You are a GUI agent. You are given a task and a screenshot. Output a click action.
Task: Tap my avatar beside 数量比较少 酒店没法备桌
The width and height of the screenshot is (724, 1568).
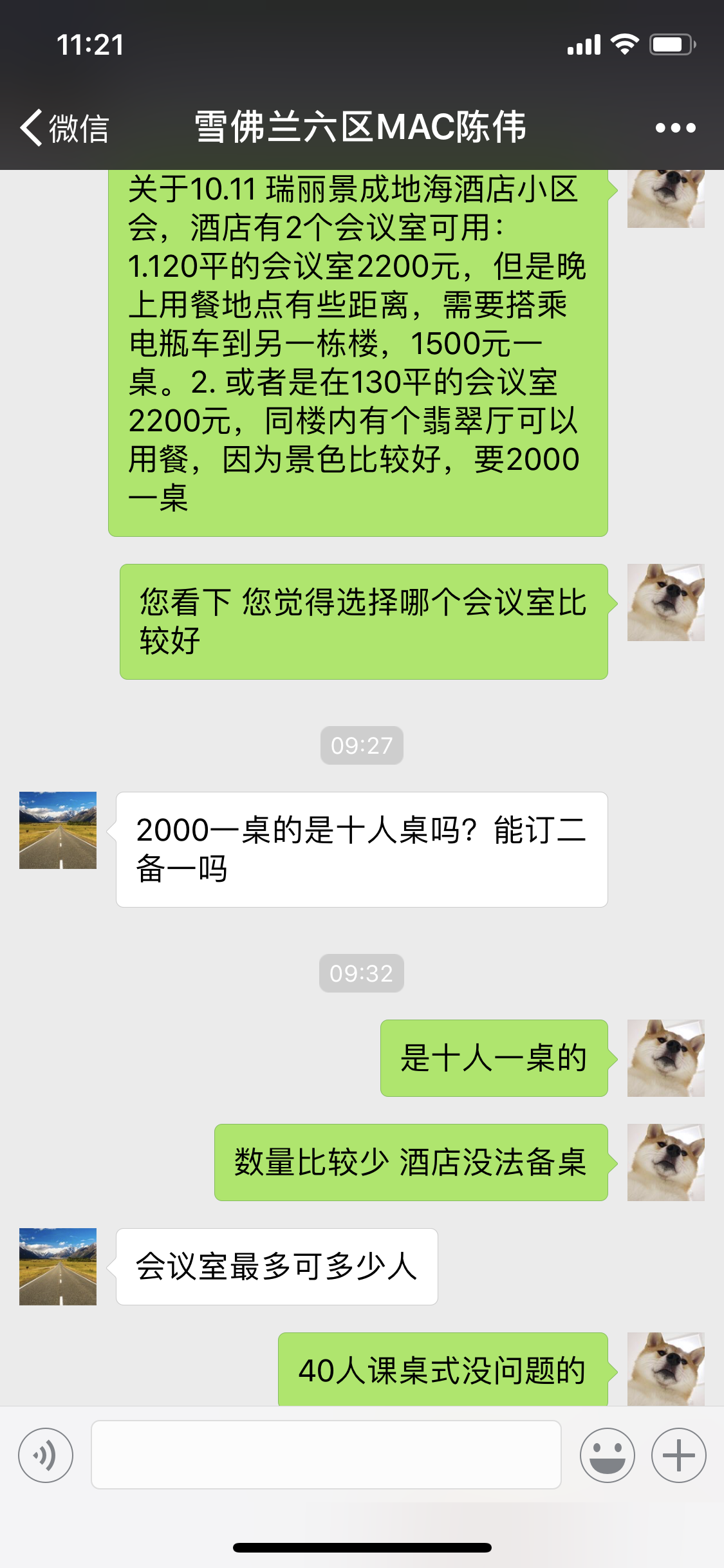(x=665, y=1162)
